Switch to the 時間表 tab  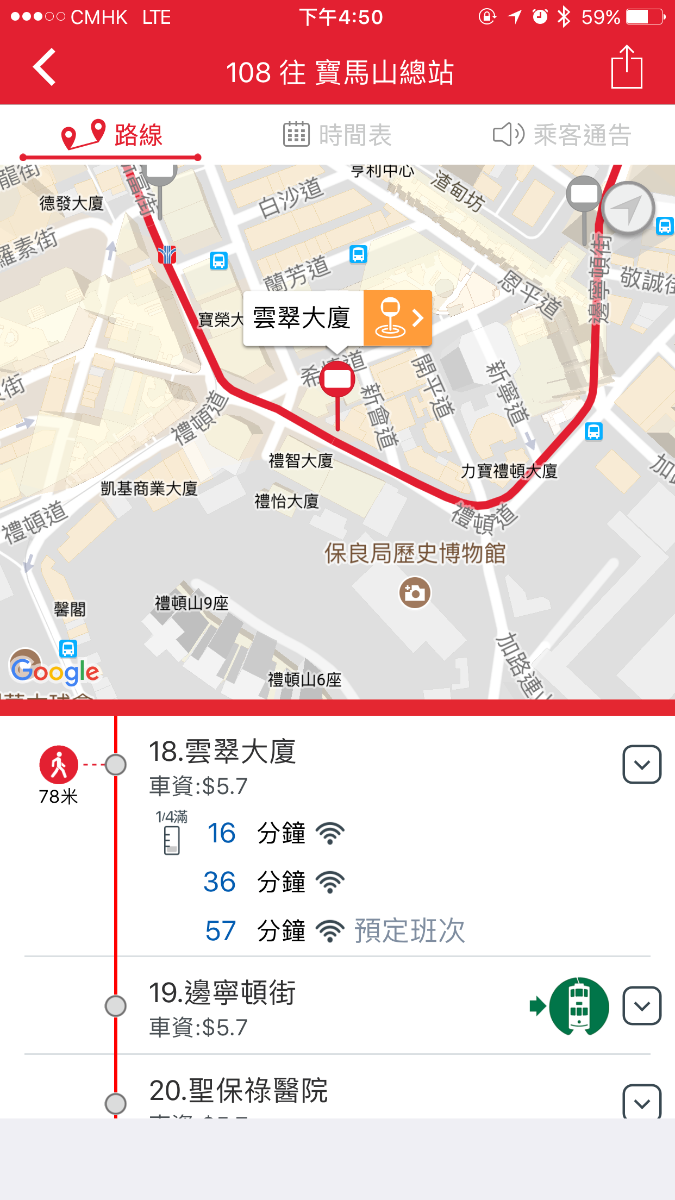pyautogui.click(x=337, y=135)
